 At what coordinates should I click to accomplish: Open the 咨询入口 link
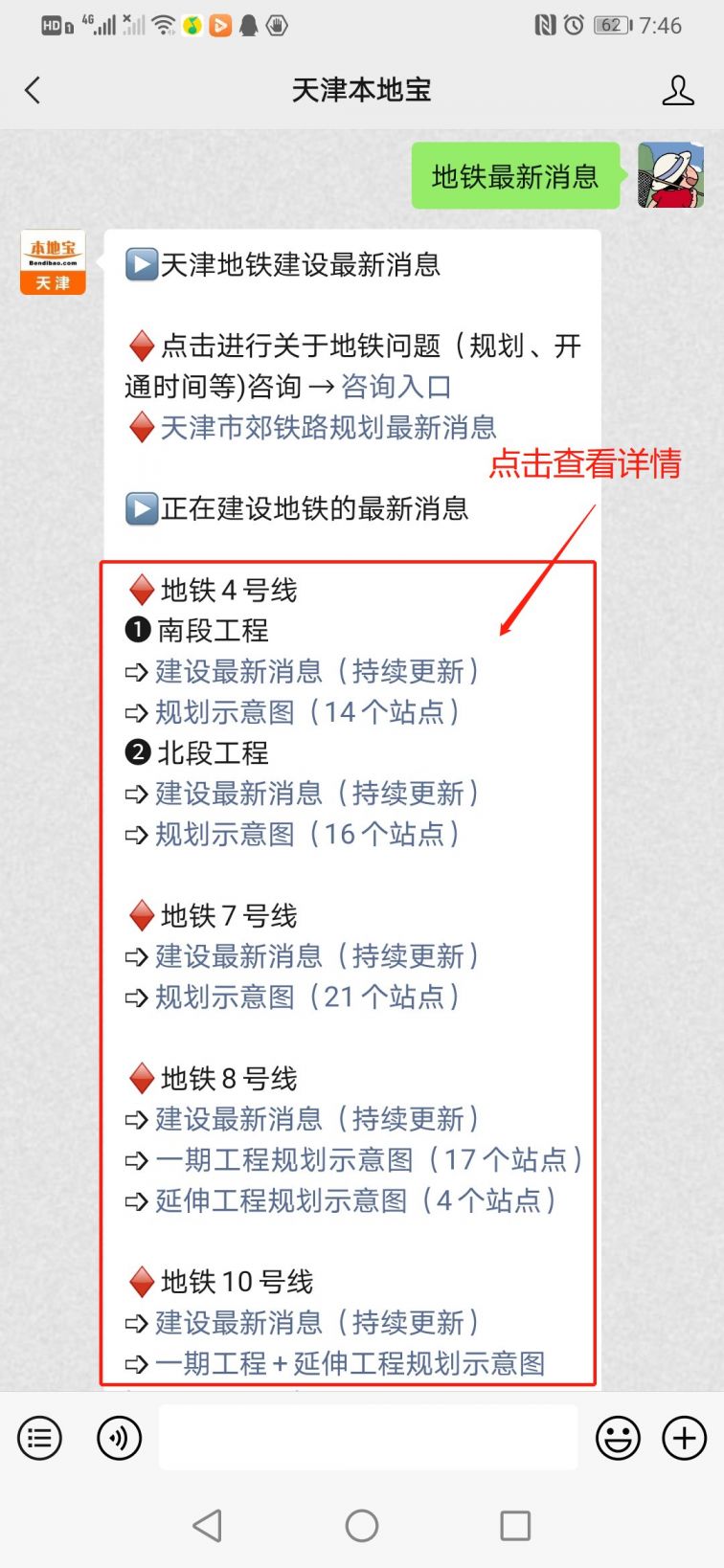(396, 387)
